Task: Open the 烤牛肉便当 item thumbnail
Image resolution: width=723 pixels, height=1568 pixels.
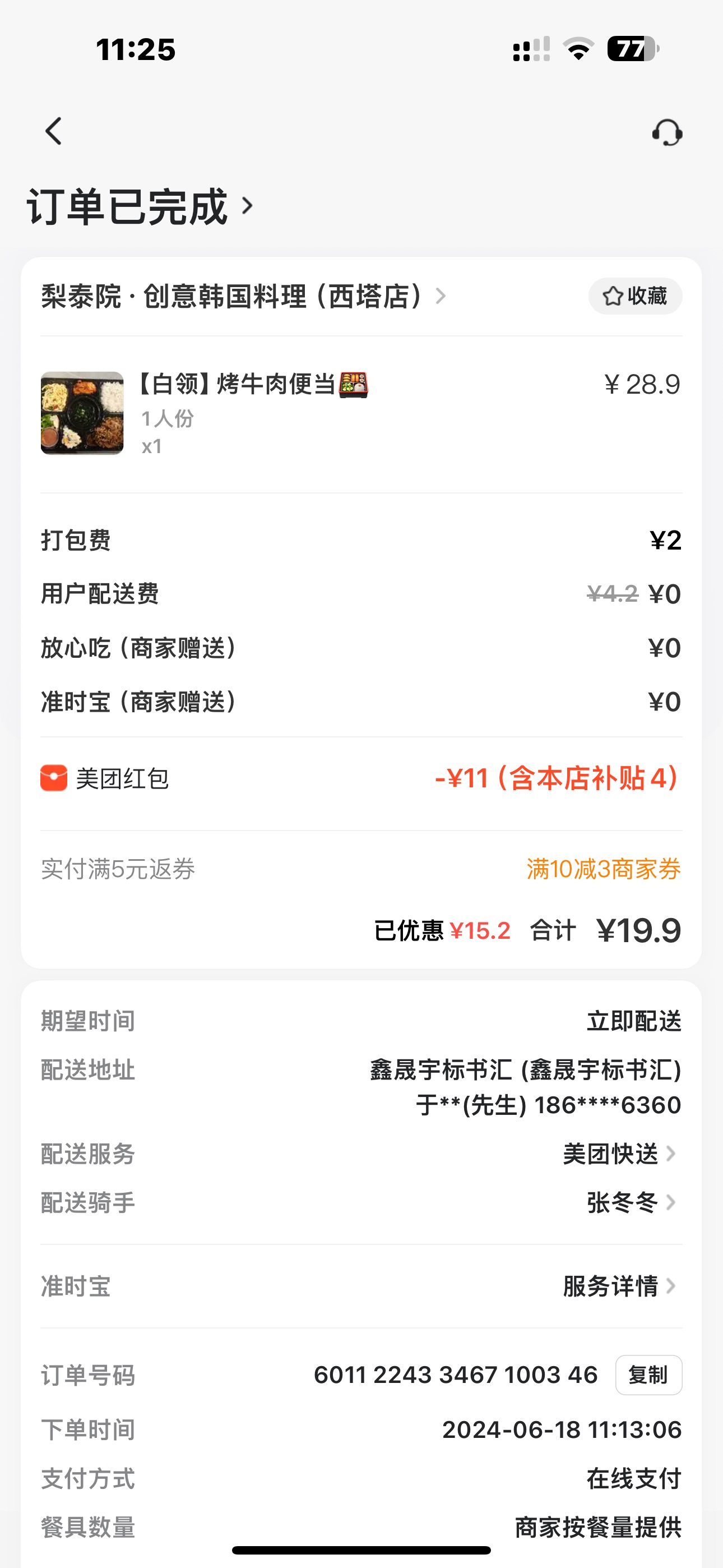Action: pos(82,413)
